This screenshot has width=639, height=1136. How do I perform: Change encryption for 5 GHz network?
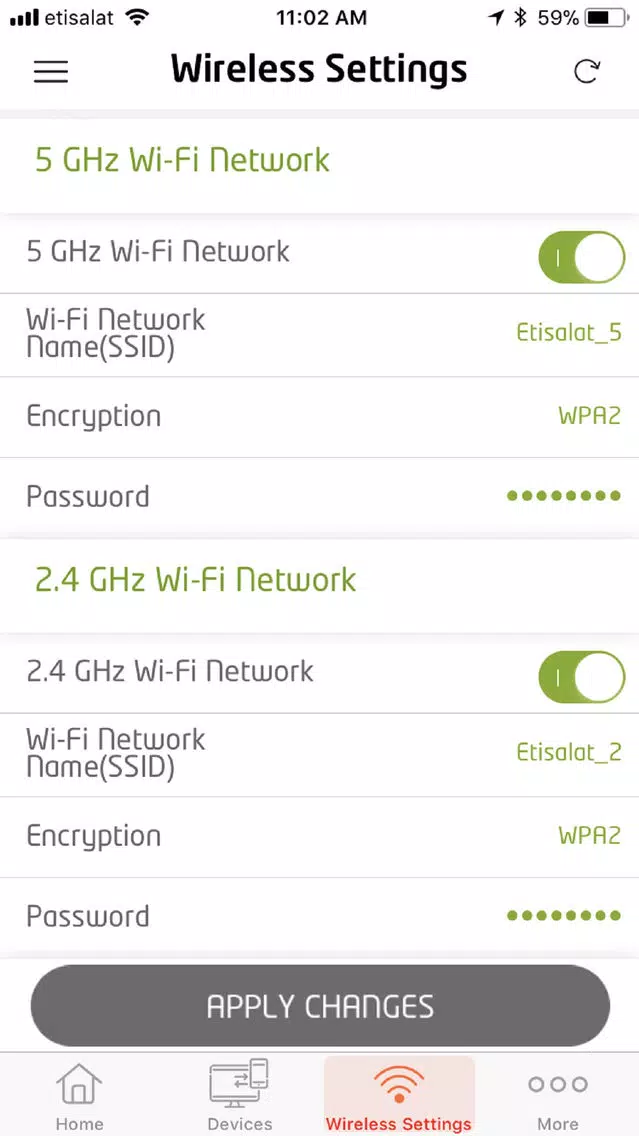(x=320, y=417)
